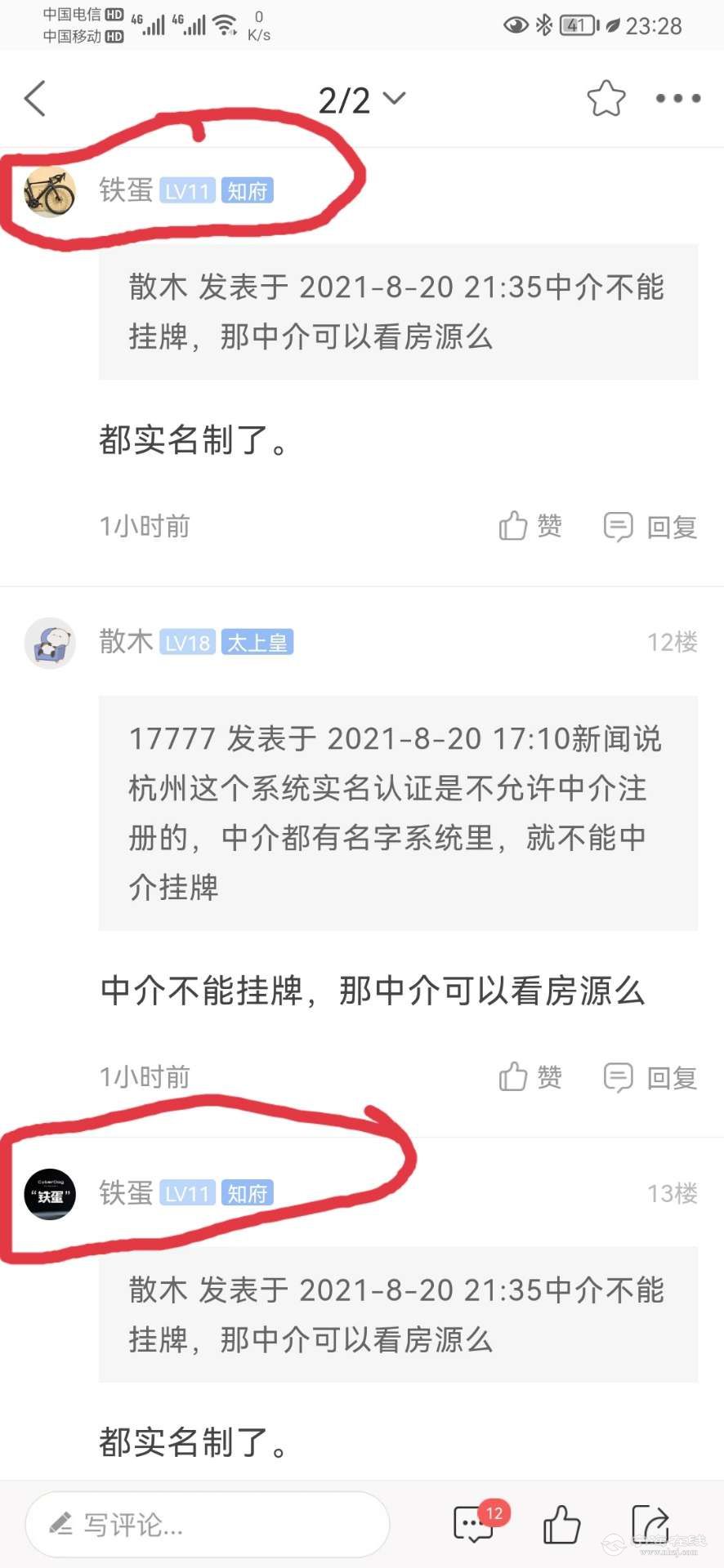
Task: Open the 2/2 page selector dropdown
Action: tap(362, 100)
